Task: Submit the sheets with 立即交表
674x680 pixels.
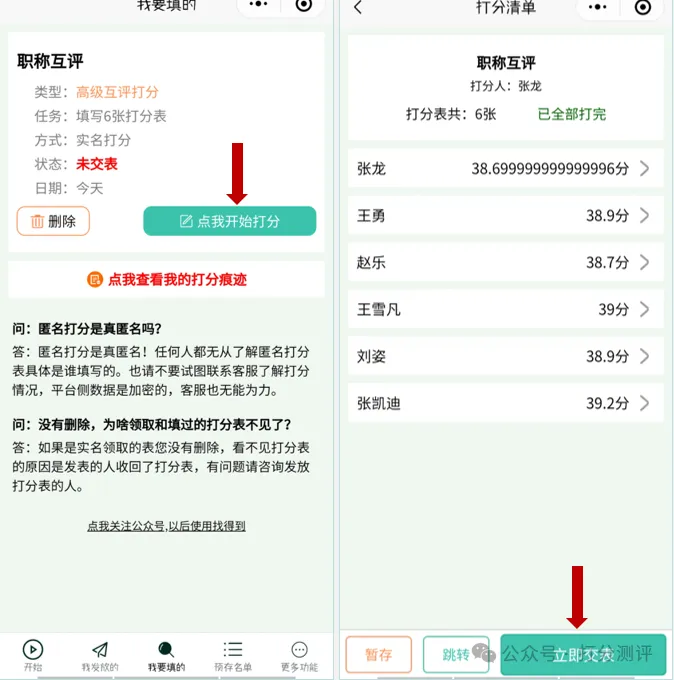Action: [x=582, y=654]
